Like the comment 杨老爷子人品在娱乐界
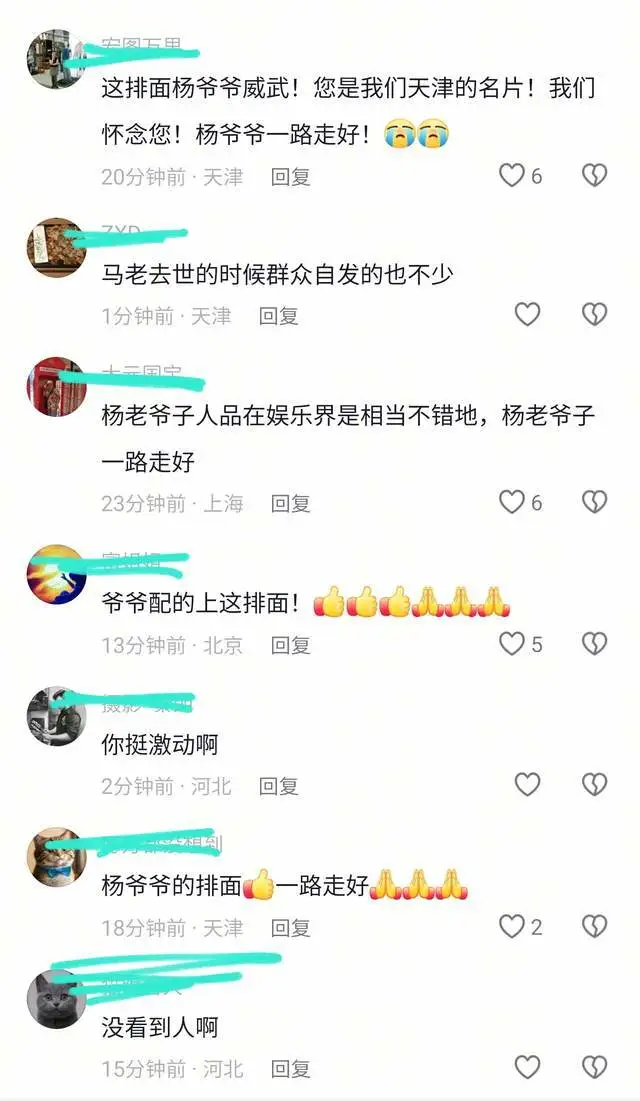Image resolution: width=640 pixels, height=1101 pixels. 512,502
